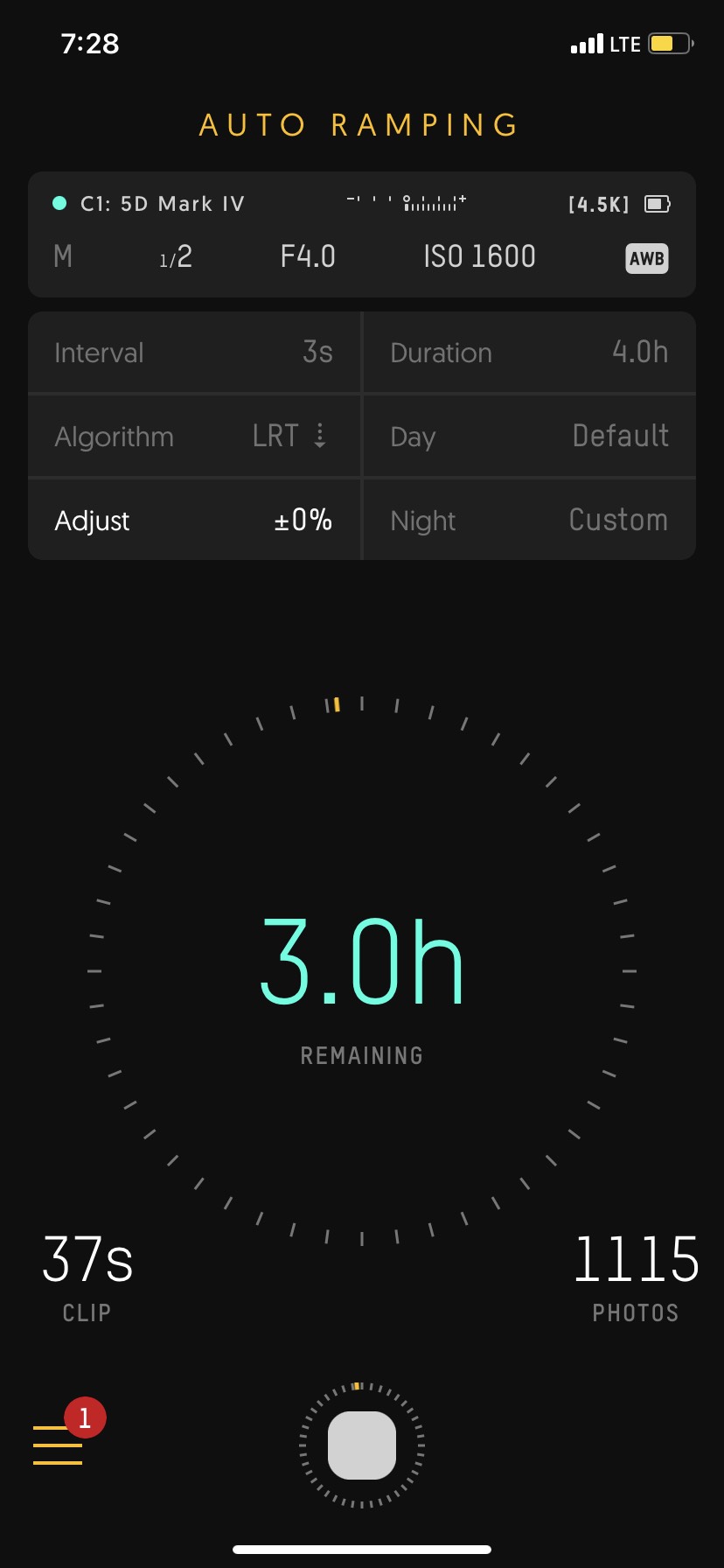
Task: Open the hamburger menu with notification badge
Action: point(58,1445)
